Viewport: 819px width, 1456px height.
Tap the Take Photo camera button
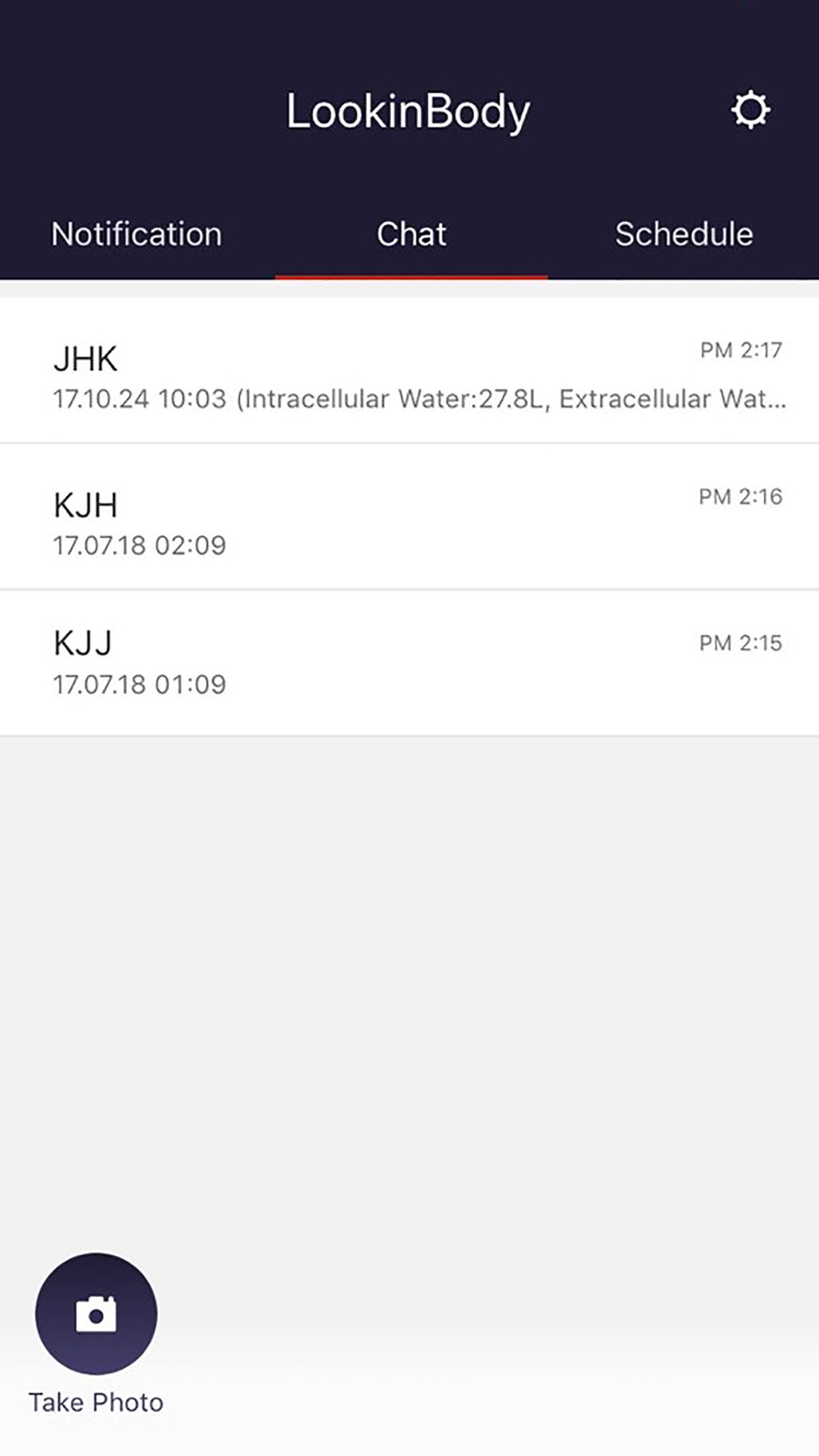[96, 1314]
